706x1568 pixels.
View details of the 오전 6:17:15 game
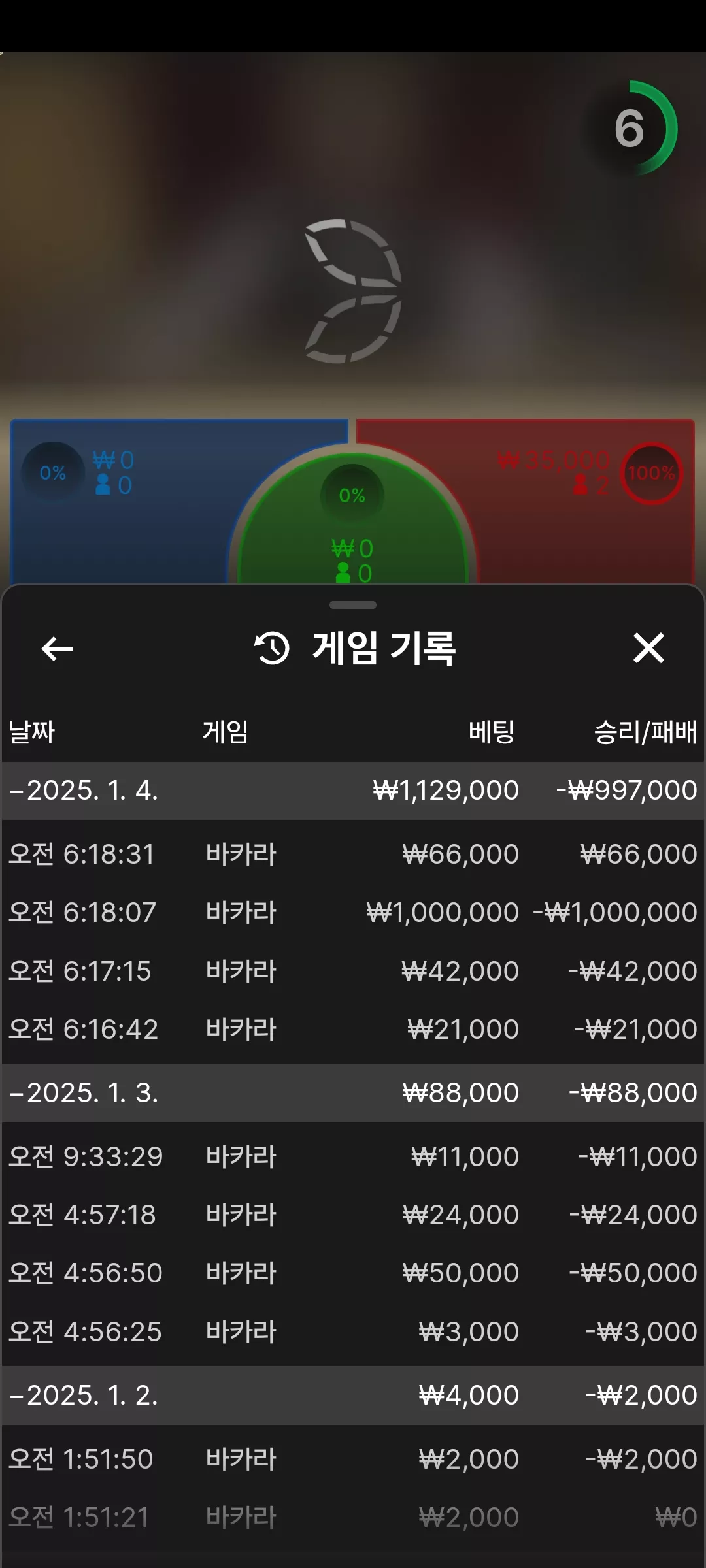click(353, 972)
